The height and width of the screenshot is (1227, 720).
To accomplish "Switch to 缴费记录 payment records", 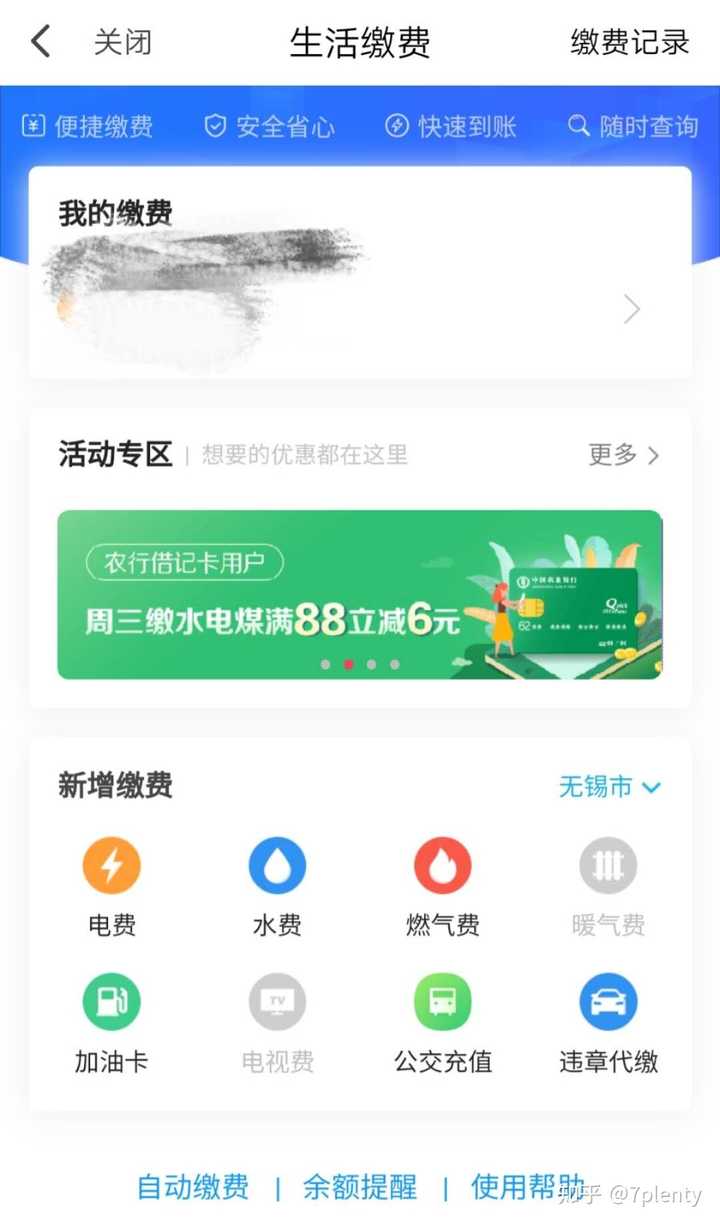I will [628, 42].
